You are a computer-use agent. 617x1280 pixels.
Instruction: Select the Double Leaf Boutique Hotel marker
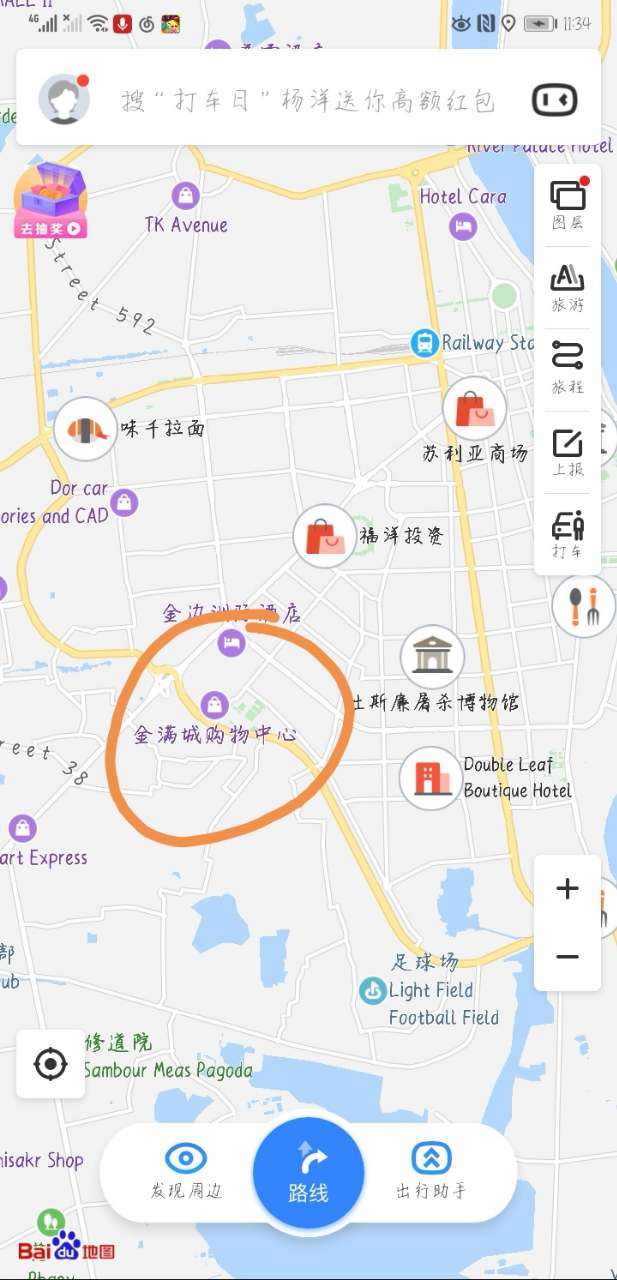click(430, 777)
